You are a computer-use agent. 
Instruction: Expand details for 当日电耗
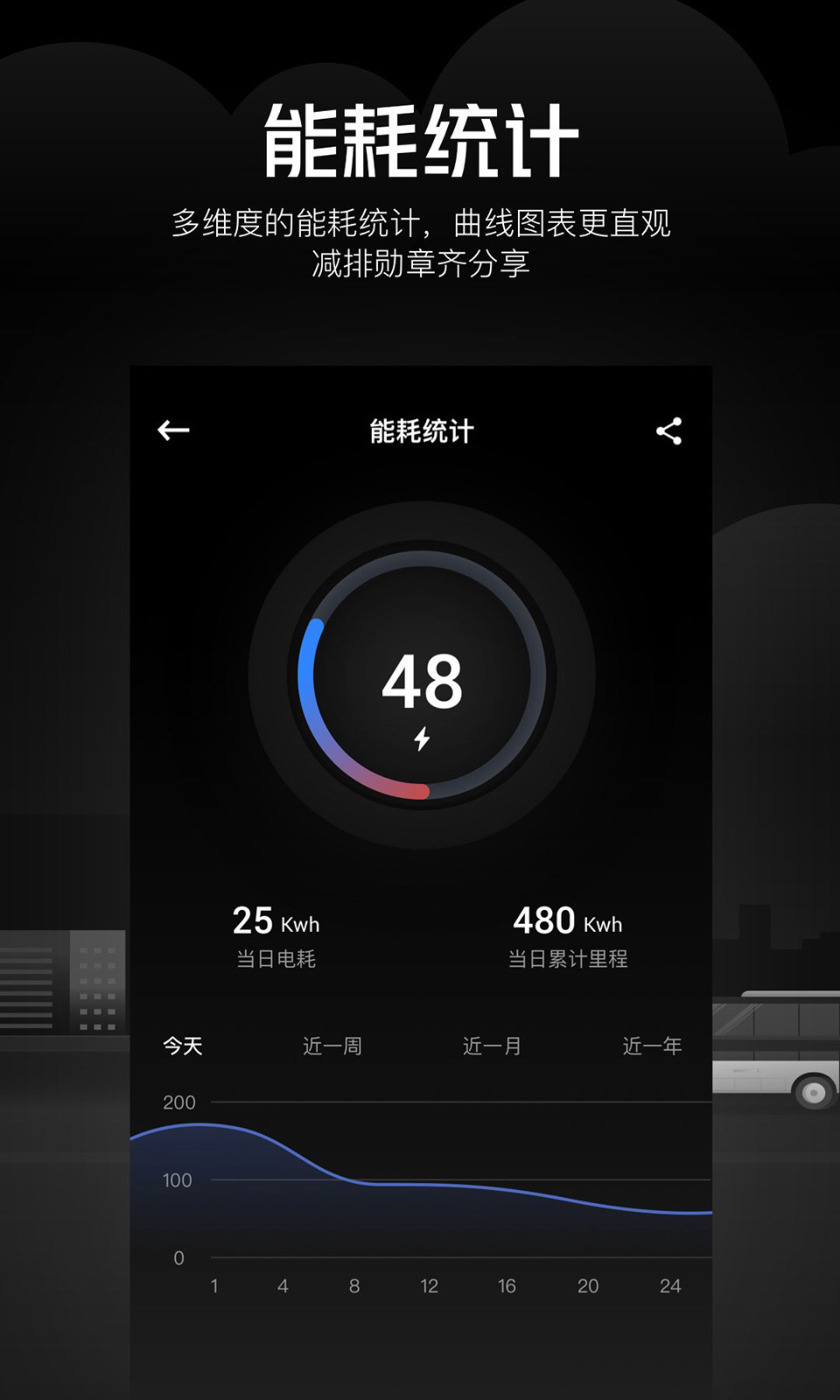[276, 959]
